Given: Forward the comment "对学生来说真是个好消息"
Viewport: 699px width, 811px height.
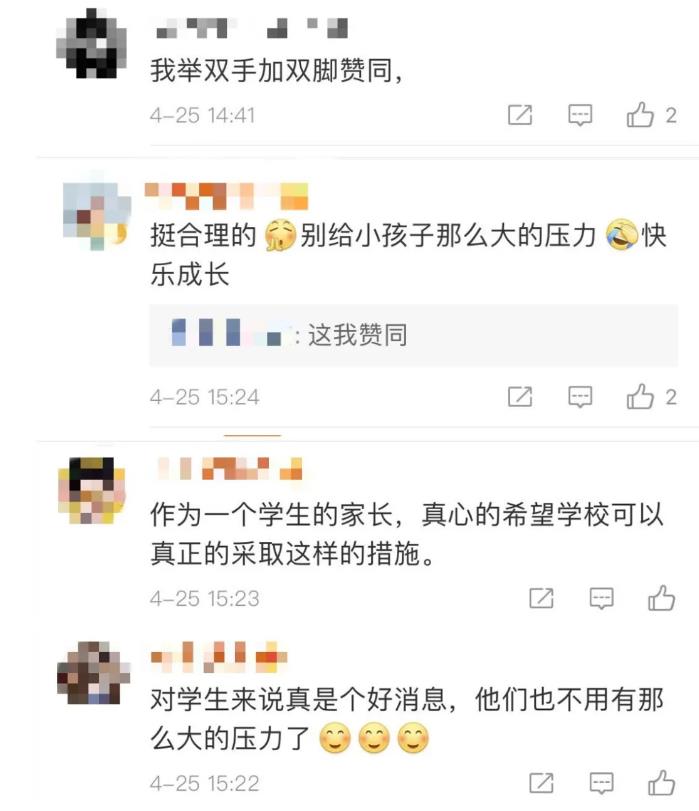Looking at the screenshot, I should (x=541, y=782).
